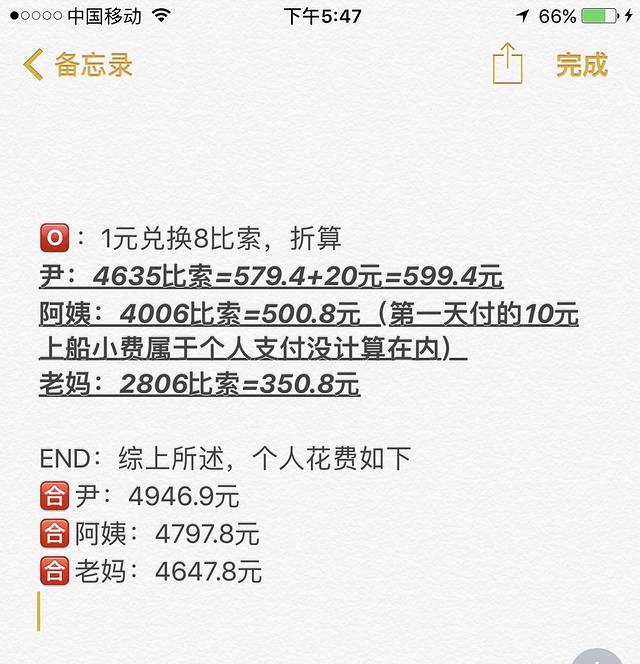Go back to the 备忘录 notes list
This screenshot has height=664, width=640.
pyautogui.click(x=78, y=66)
